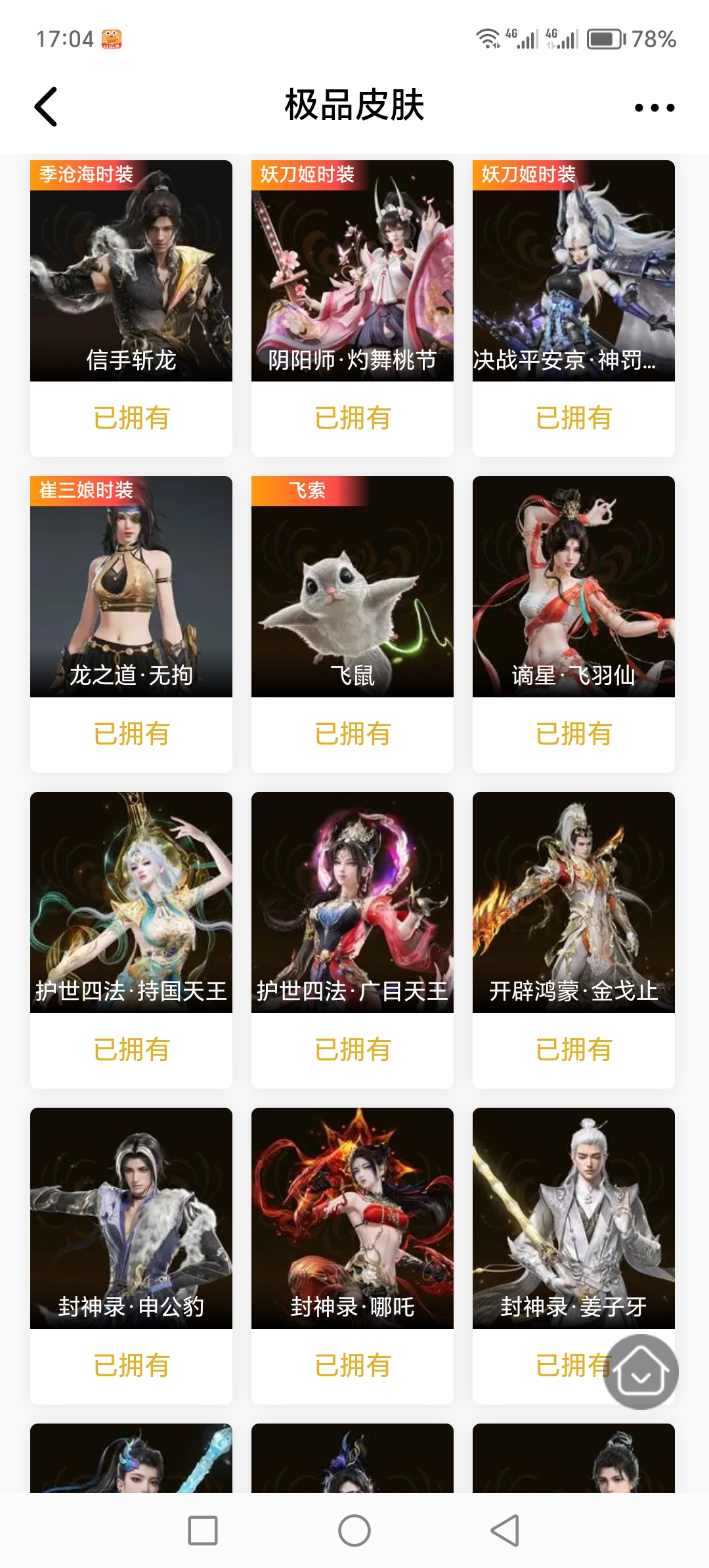Tap the floating home button
Screen dimensions: 709x1568
(641, 1372)
